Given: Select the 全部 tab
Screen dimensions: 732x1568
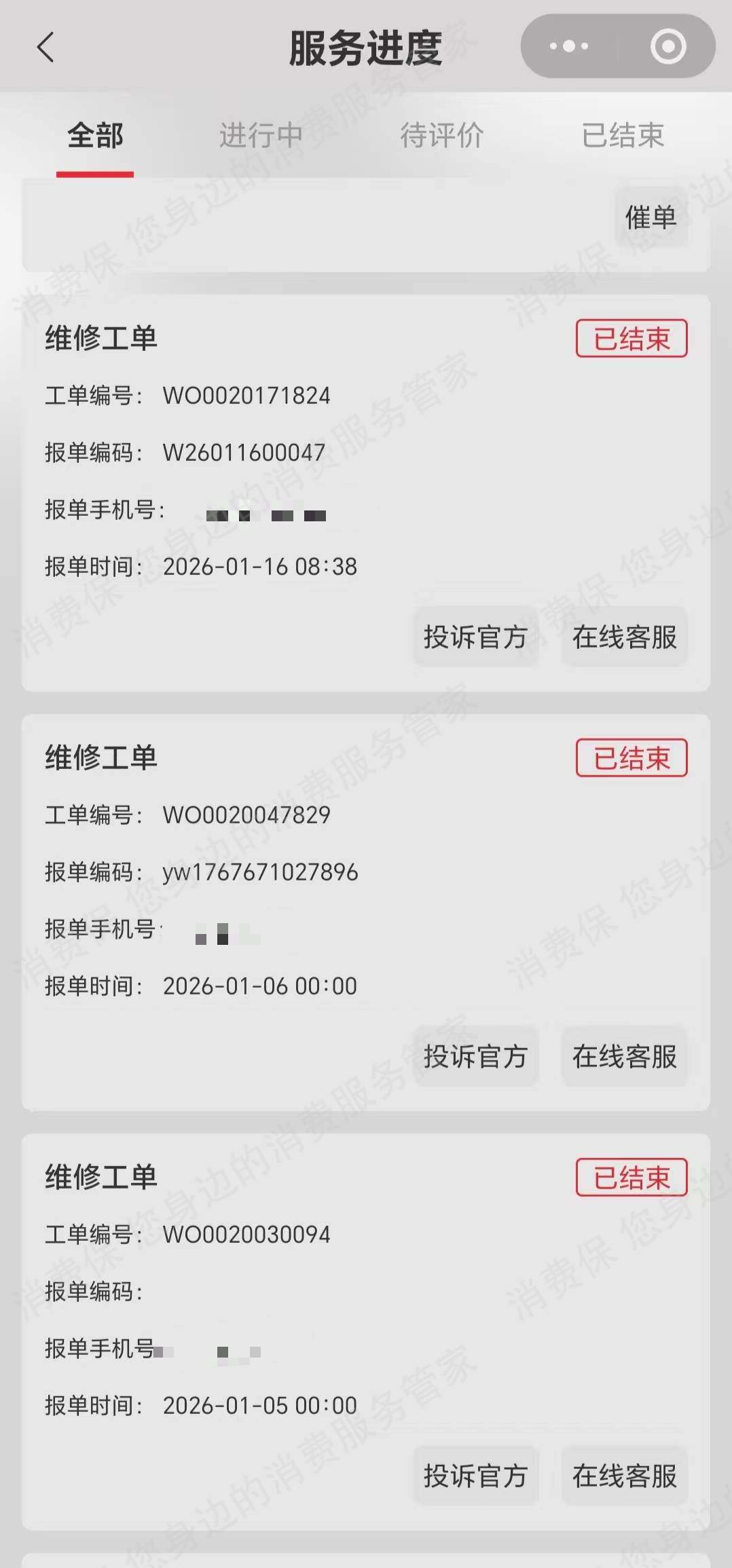Looking at the screenshot, I should tap(94, 136).
